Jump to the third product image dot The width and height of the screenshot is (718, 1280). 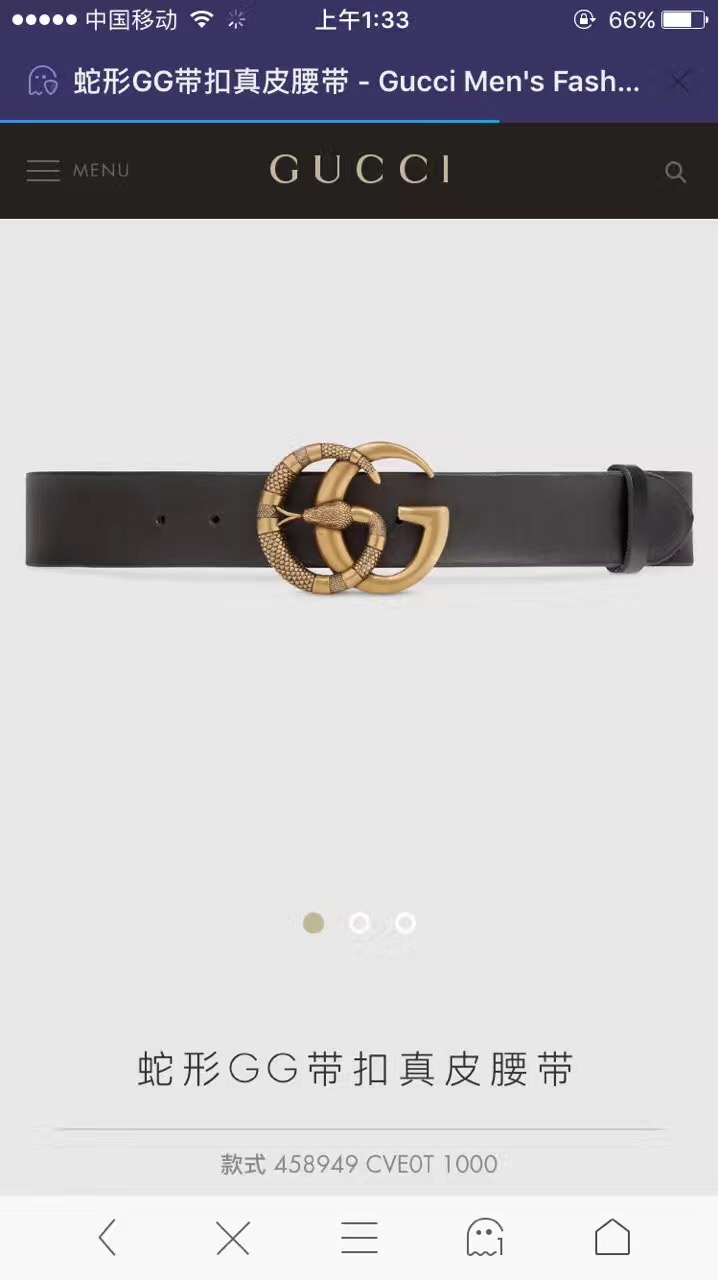coord(405,923)
